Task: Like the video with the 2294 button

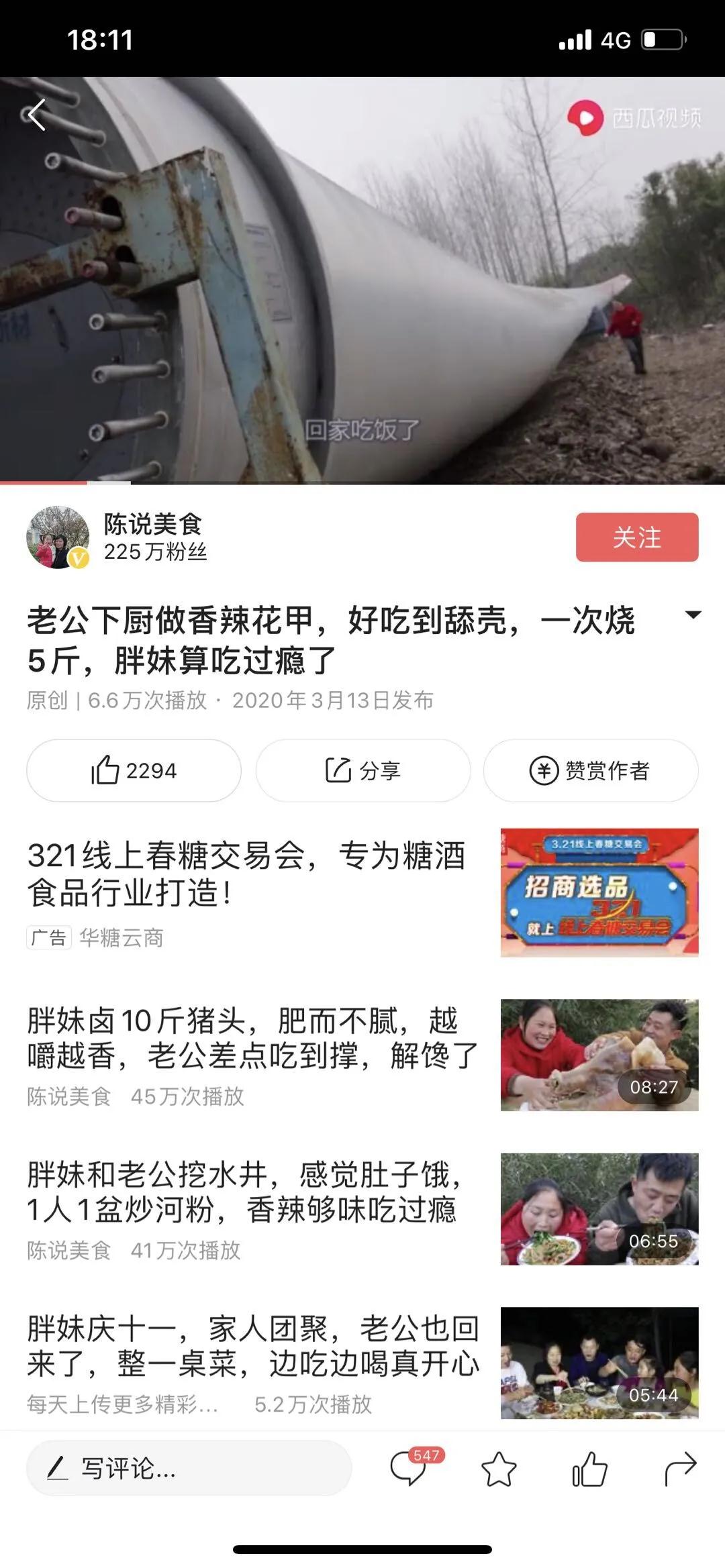Action: [x=134, y=770]
